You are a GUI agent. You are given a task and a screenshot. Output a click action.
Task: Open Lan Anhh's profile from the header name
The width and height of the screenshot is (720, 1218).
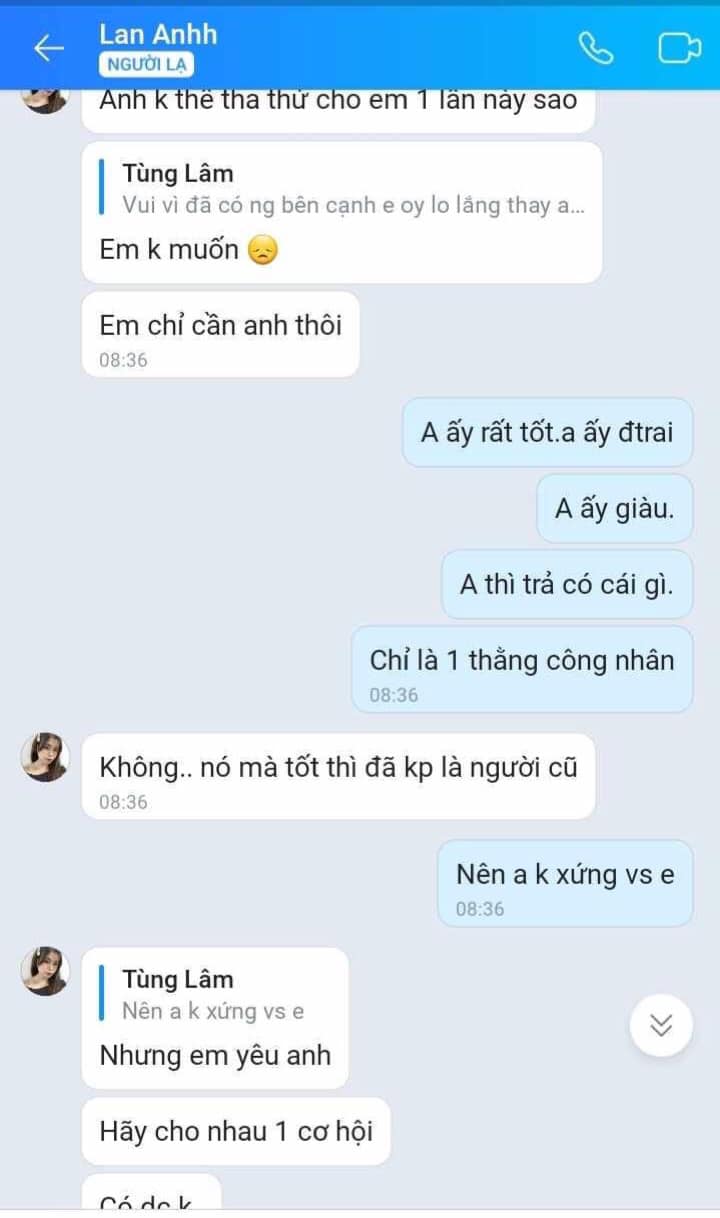[157, 36]
